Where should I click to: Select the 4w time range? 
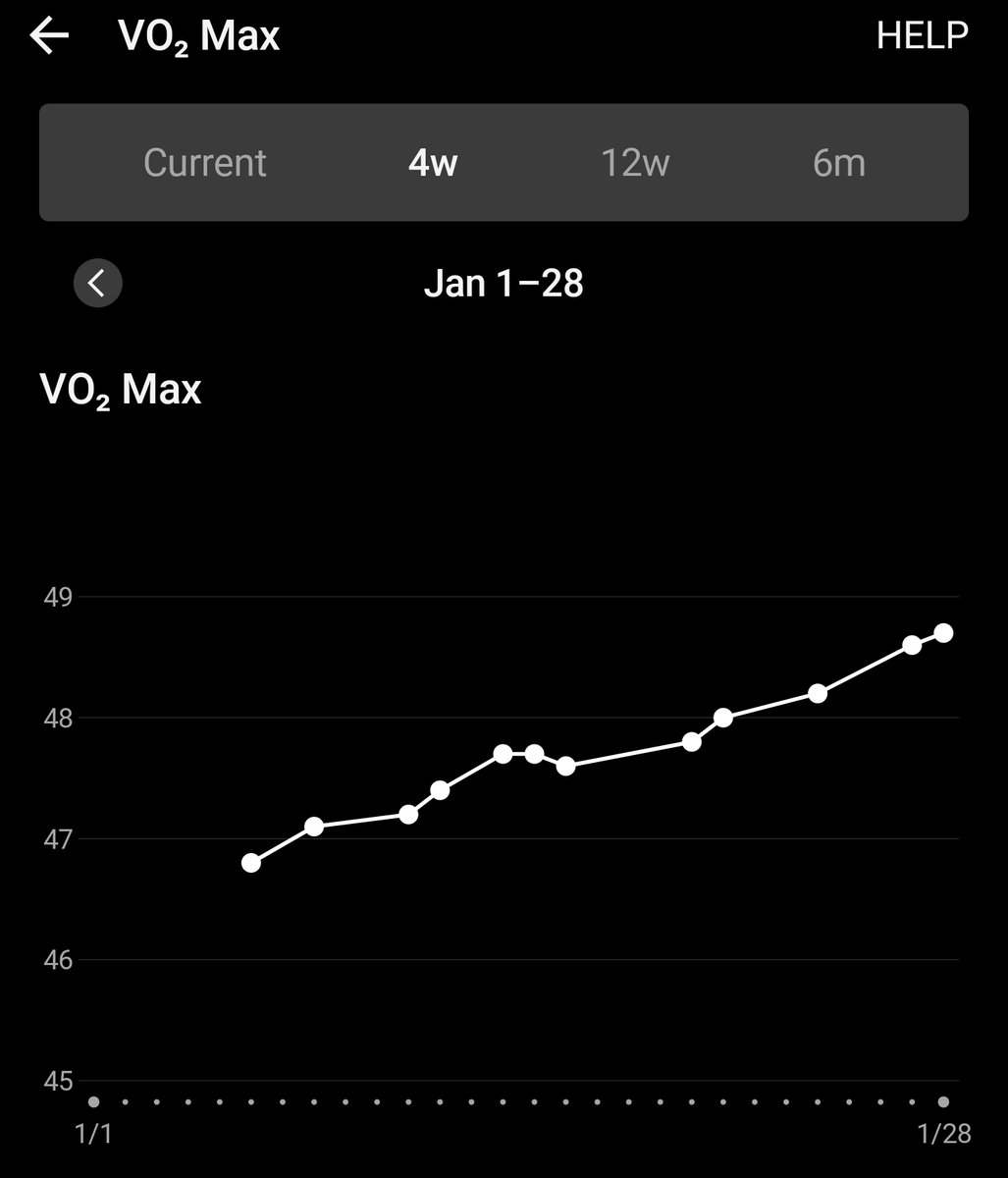(433, 163)
